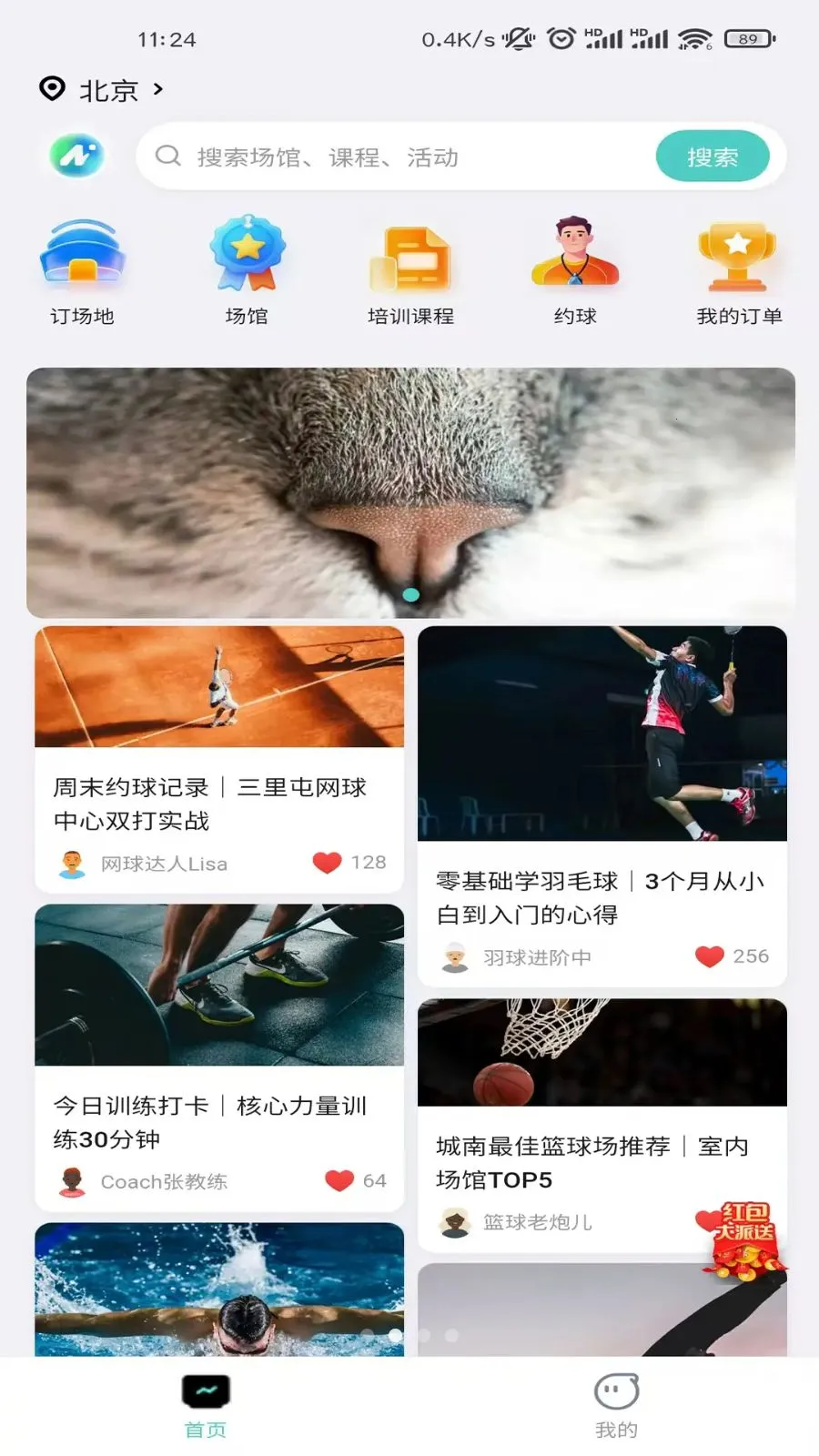Tap the app logo beside the search bar
This screenshot has width=819, height=1456.
[x=76, y=156]
